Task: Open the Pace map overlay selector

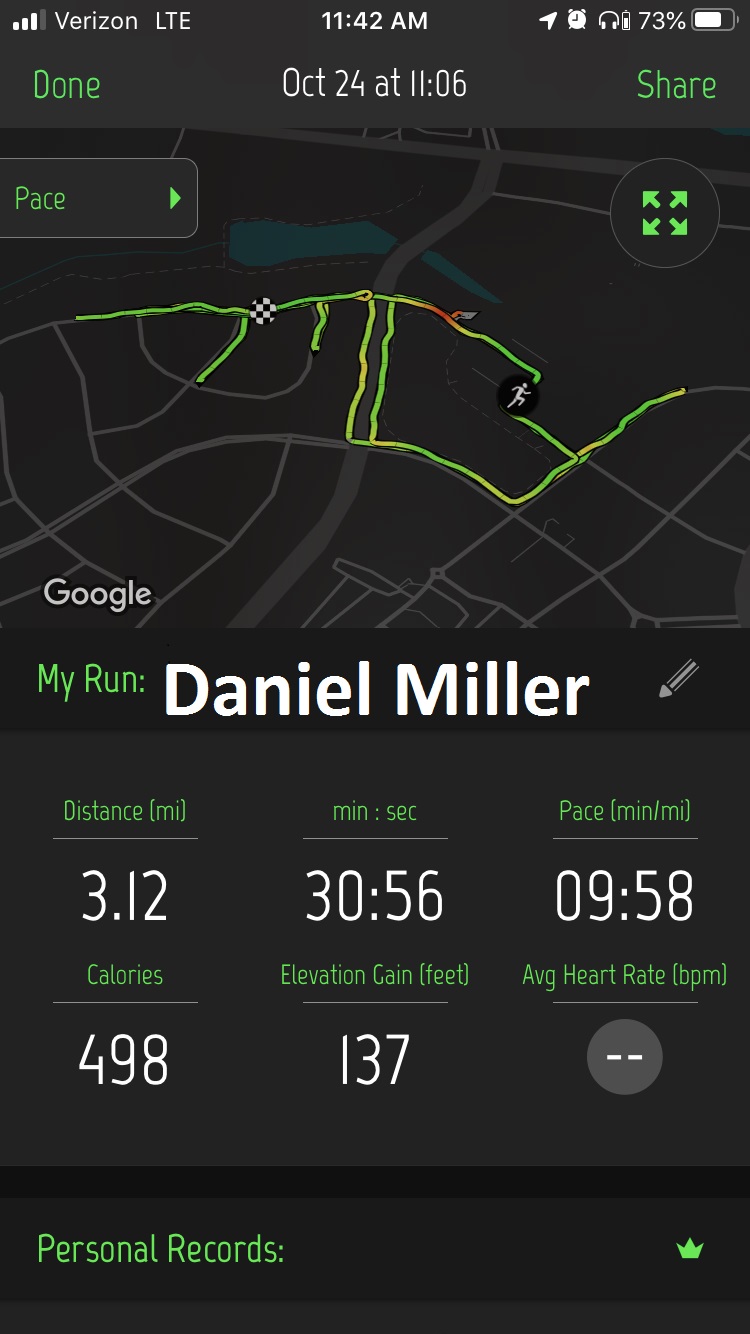Action: click(x=97, y=198)
